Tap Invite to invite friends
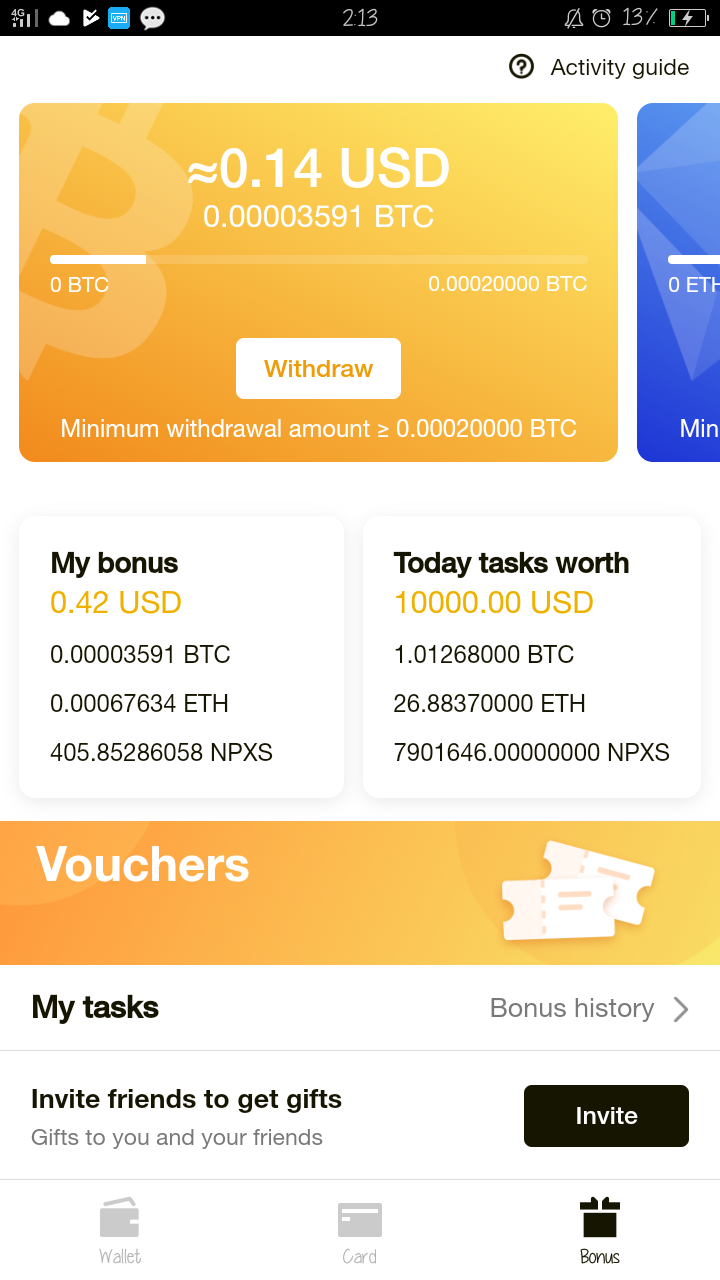This screenshot has width=720, height=1280. (x=606, y=1116)
